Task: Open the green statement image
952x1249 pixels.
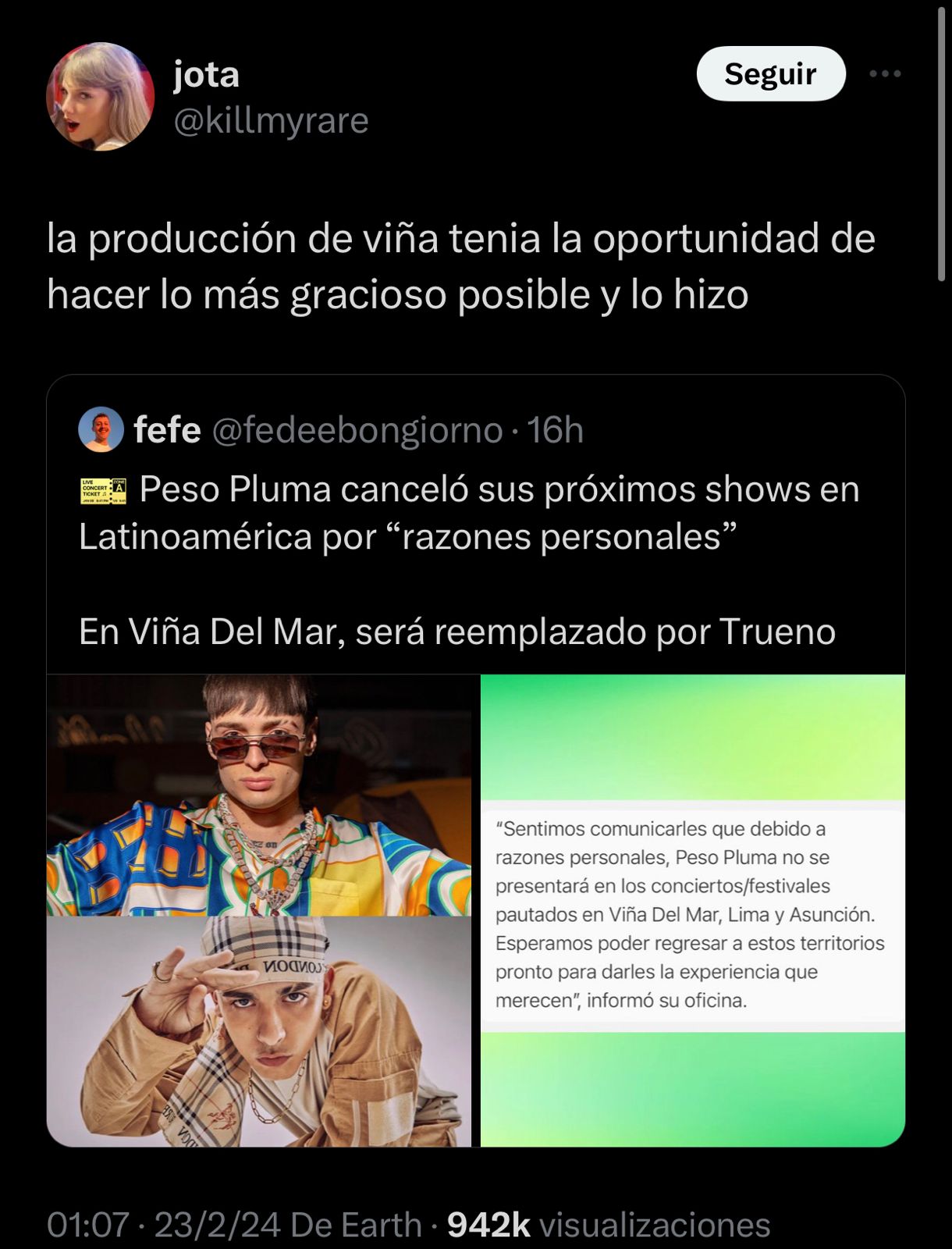Action: (693, 910)
